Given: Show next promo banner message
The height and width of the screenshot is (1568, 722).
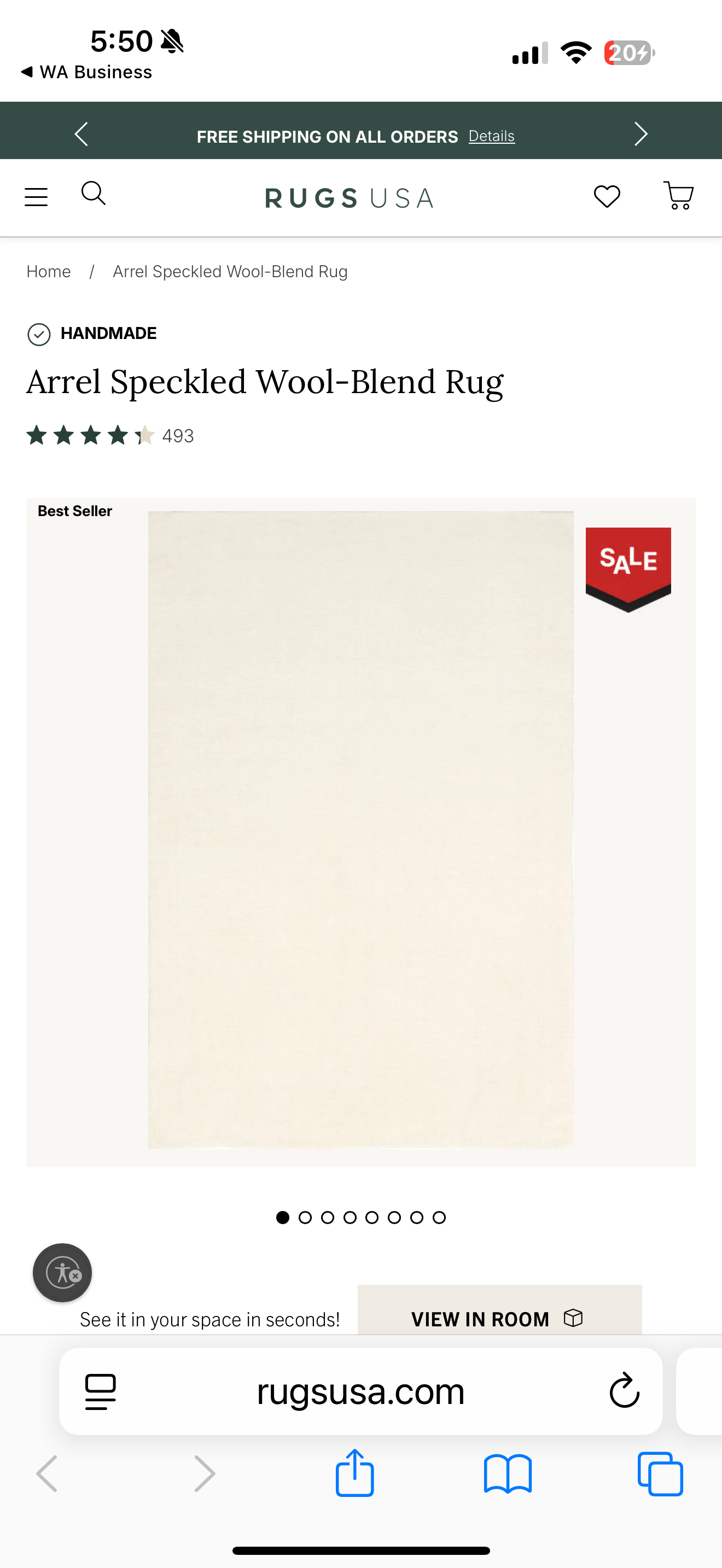Looking at the screenshot, I should [x=641, y=134].
